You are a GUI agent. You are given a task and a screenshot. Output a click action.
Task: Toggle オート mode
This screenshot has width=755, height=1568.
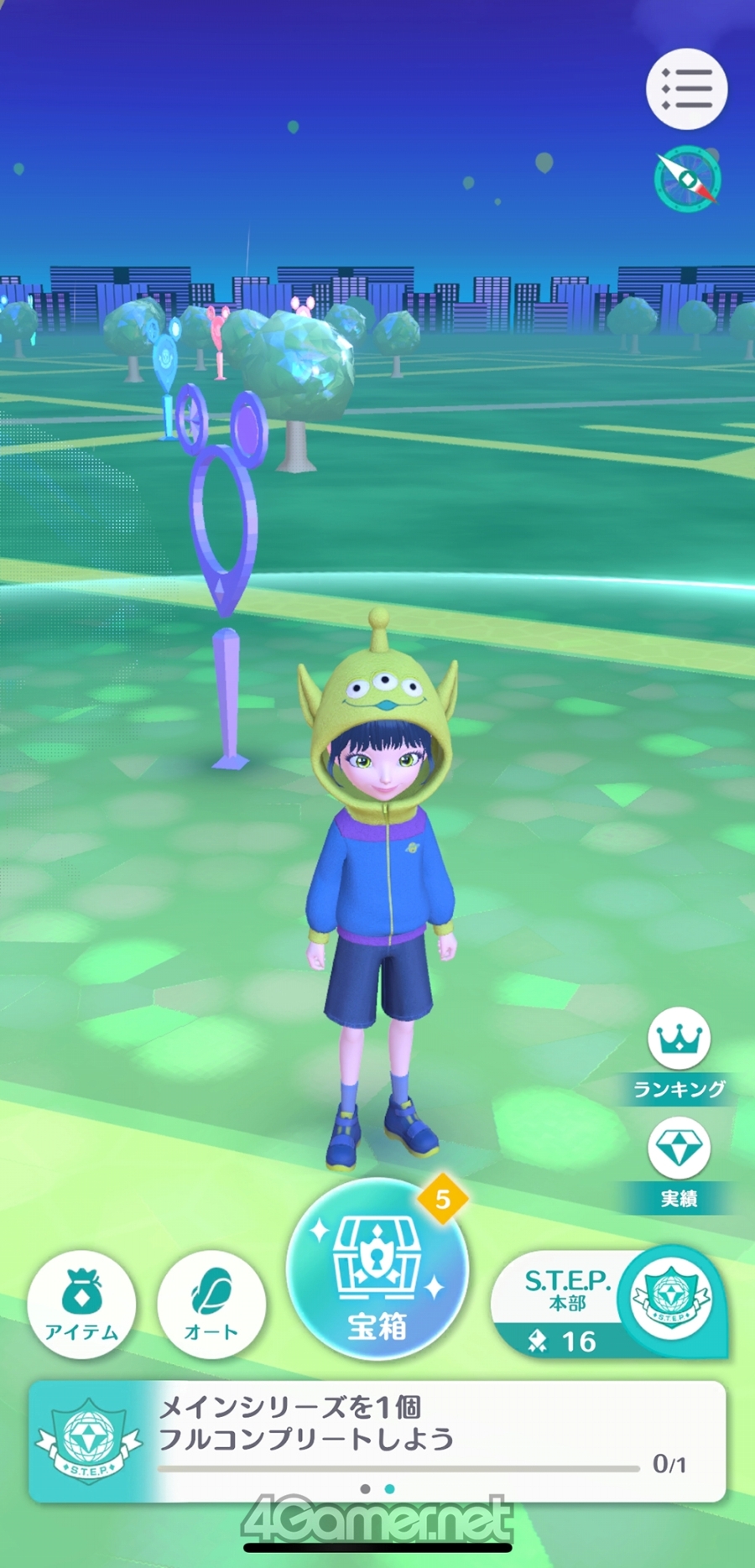point(211,1305)
